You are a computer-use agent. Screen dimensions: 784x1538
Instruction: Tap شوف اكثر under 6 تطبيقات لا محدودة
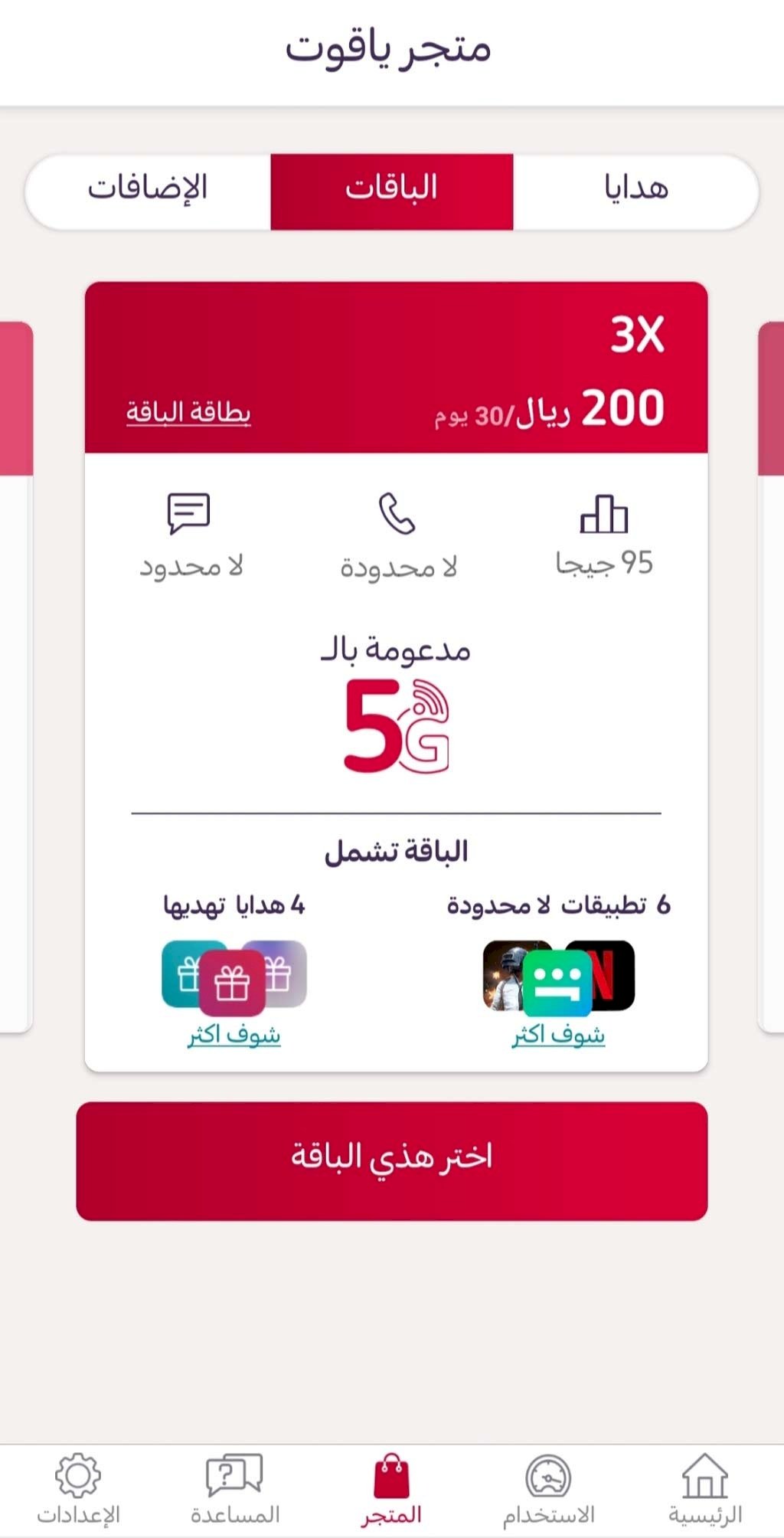click(x=558, y=1035)
